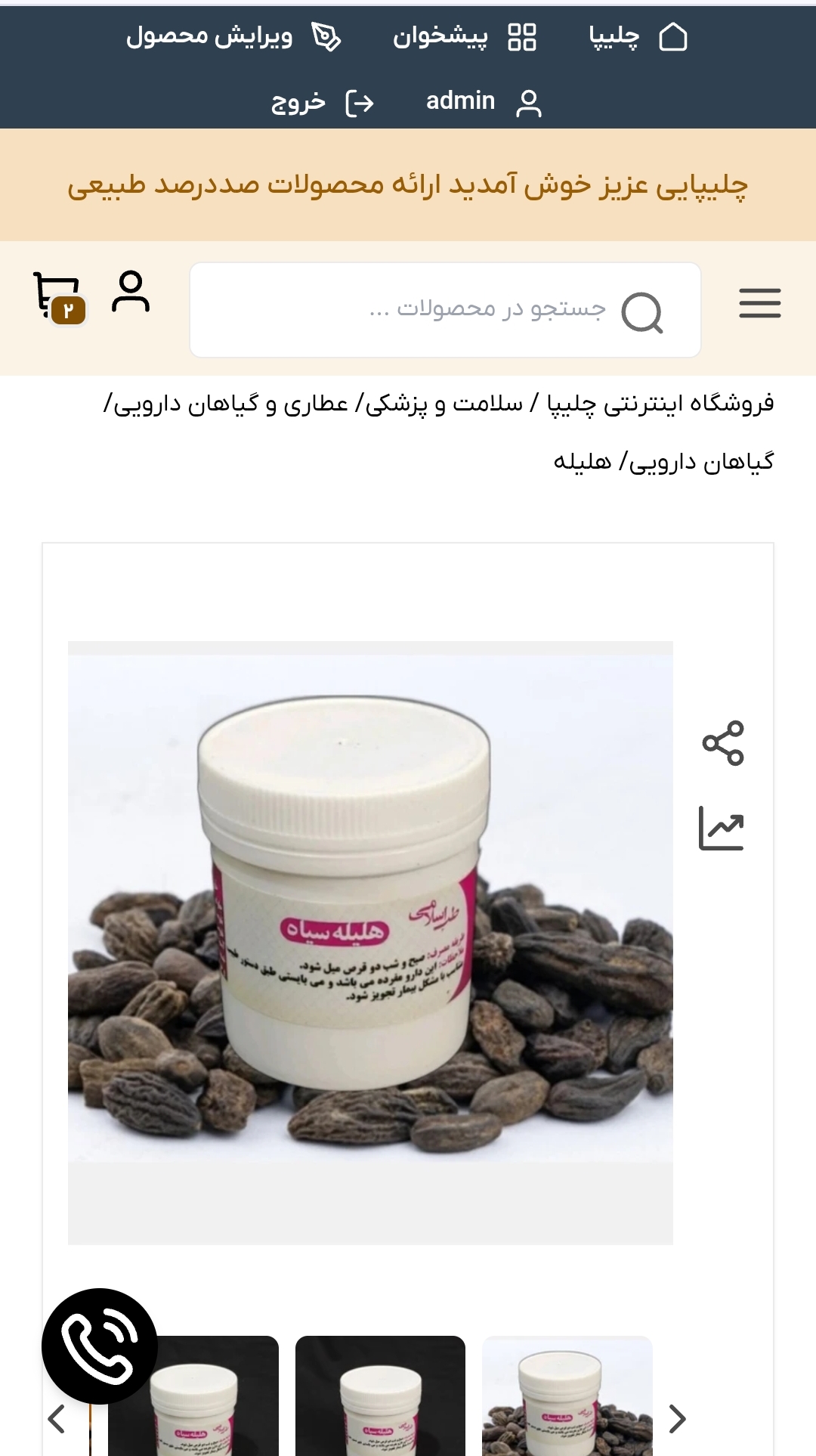Open the admin profile link

(x=484, y=101)
